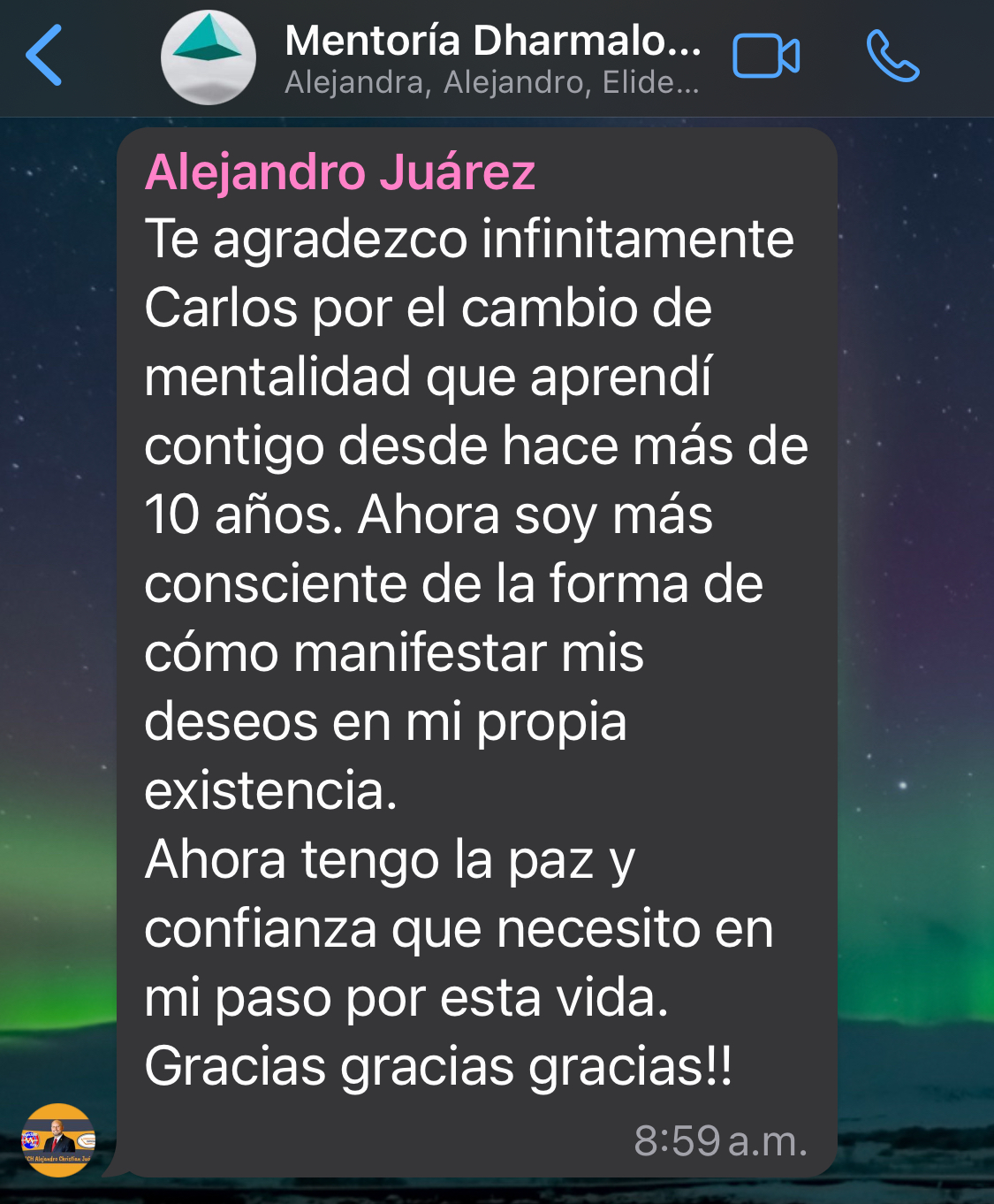This screenshot has width=994, height=1204.
Task: Open the sender's avatar beside the message
Action: [x=58, y=1140]
